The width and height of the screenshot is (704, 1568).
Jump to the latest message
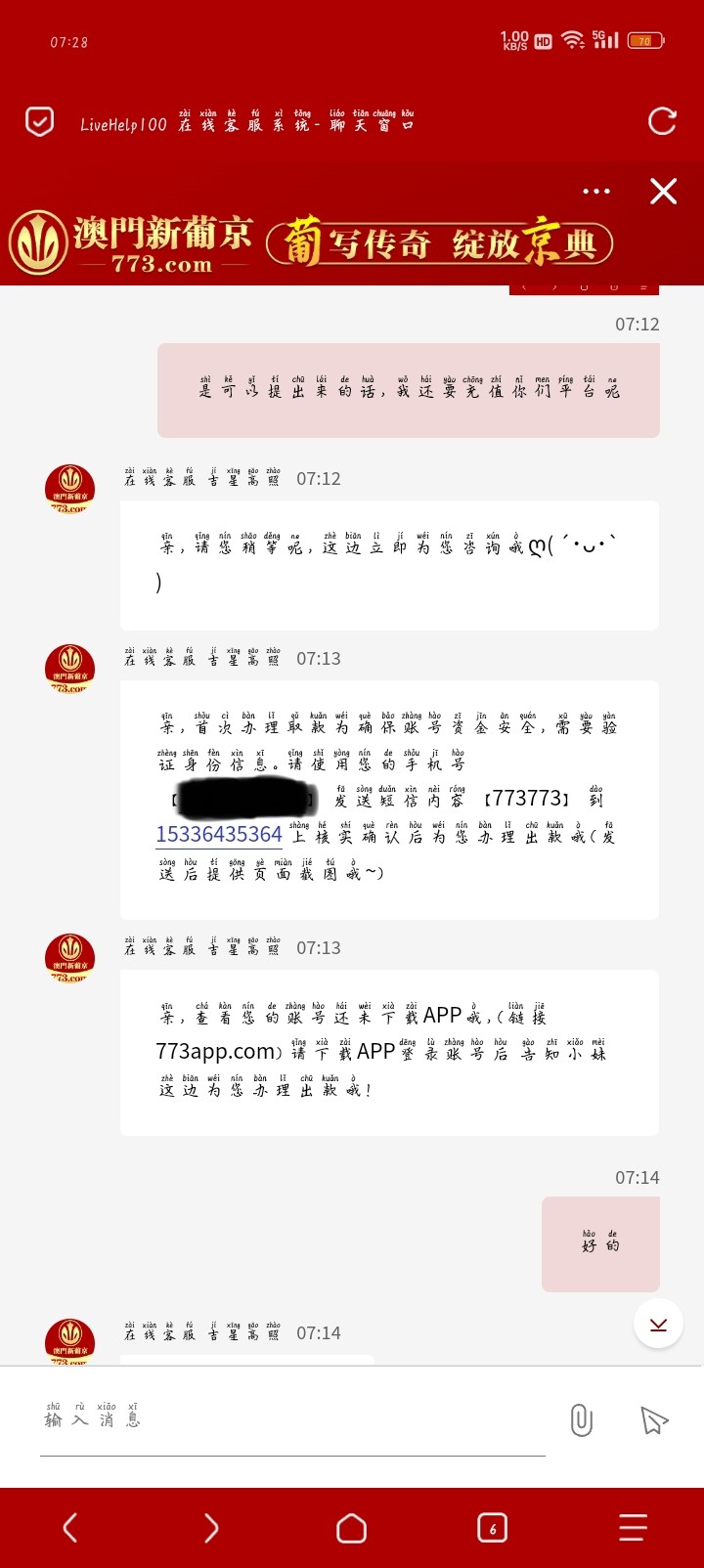pyautogui.click(x=658, y=1325)
